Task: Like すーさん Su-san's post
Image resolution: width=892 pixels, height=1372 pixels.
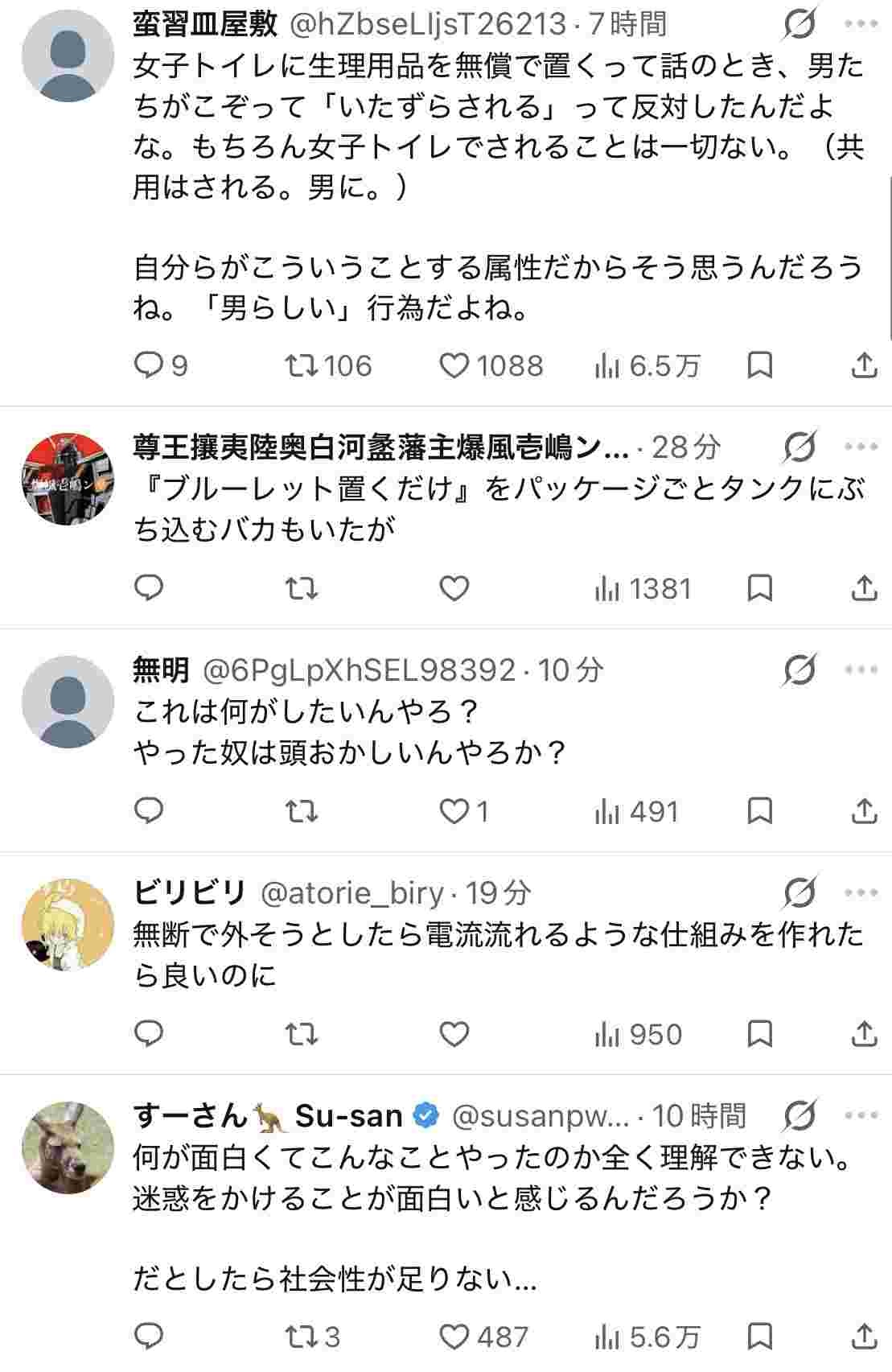Action: click(x=454, y=1337)
